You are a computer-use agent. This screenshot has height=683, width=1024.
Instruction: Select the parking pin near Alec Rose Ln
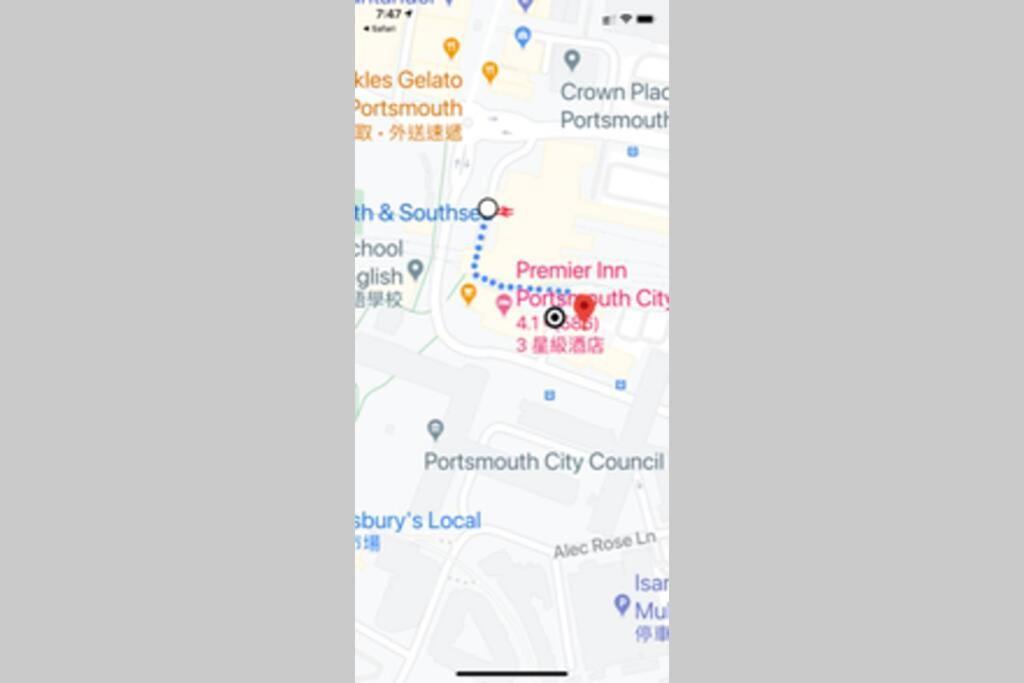(622, 605)
